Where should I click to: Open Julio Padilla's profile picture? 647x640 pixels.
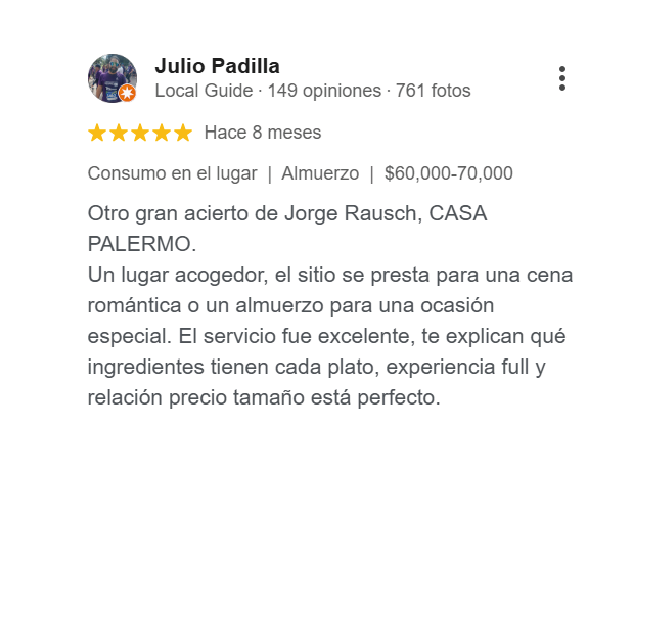(x=112, y=79)
